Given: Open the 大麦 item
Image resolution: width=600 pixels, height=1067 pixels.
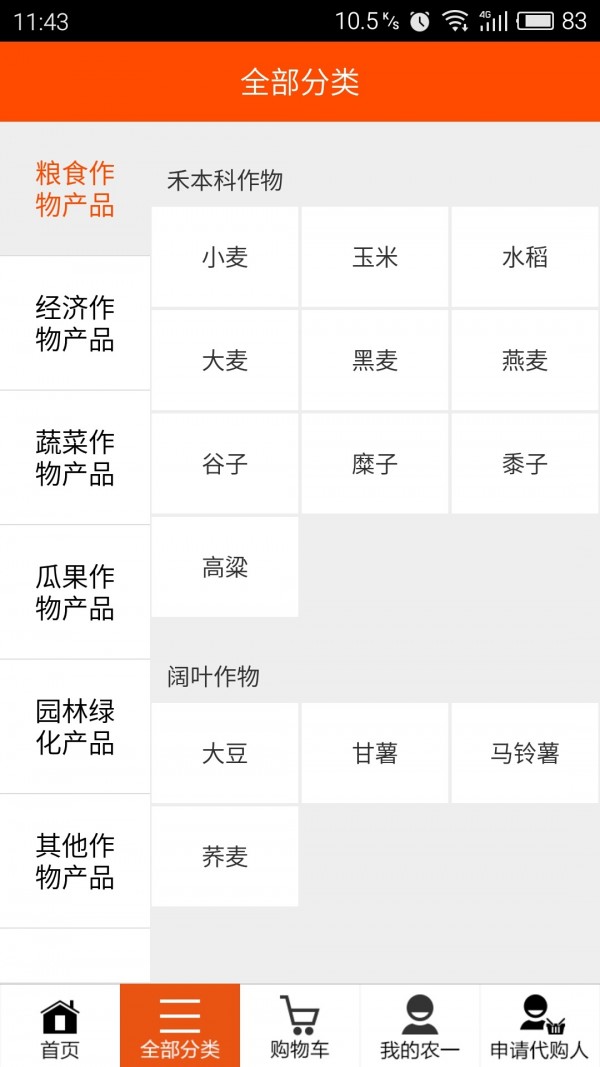Looking at the screenshot, I should pyautogui.click(x=225, y=361).
